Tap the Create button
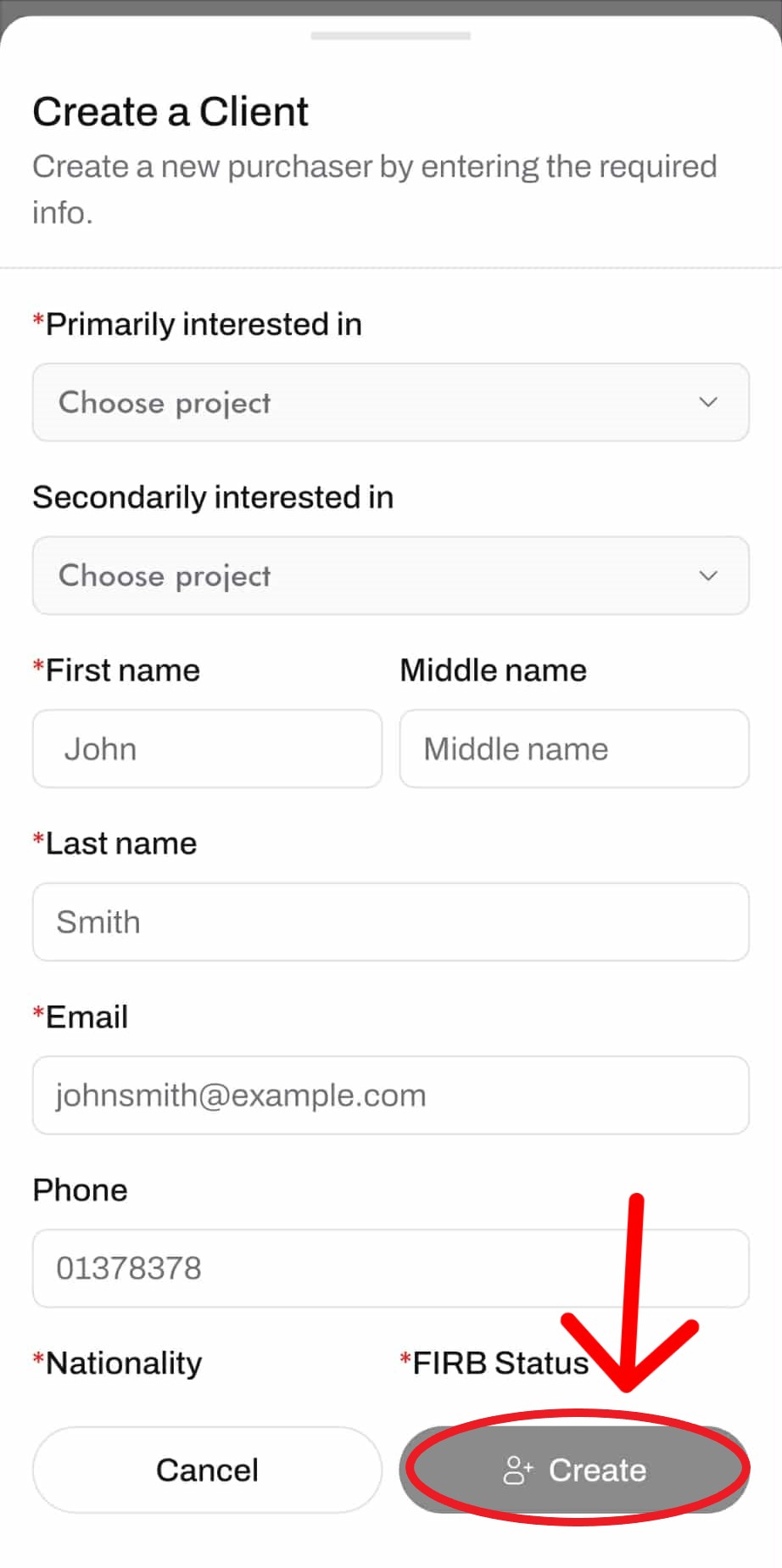The image size is (782, 1568). click(x=574, y=1470)
